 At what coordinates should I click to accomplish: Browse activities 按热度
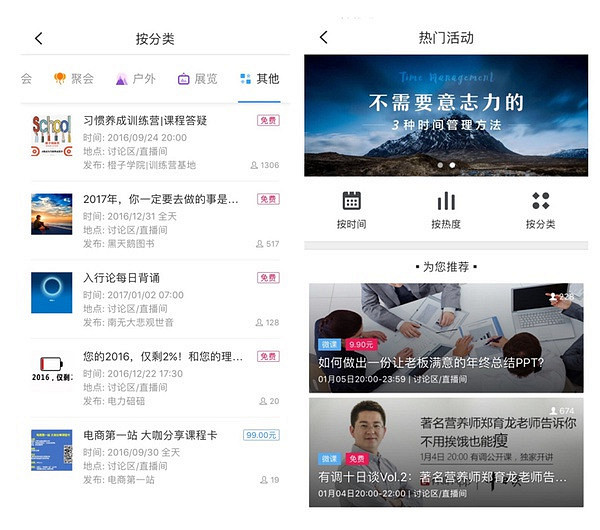tap(446, 210)
